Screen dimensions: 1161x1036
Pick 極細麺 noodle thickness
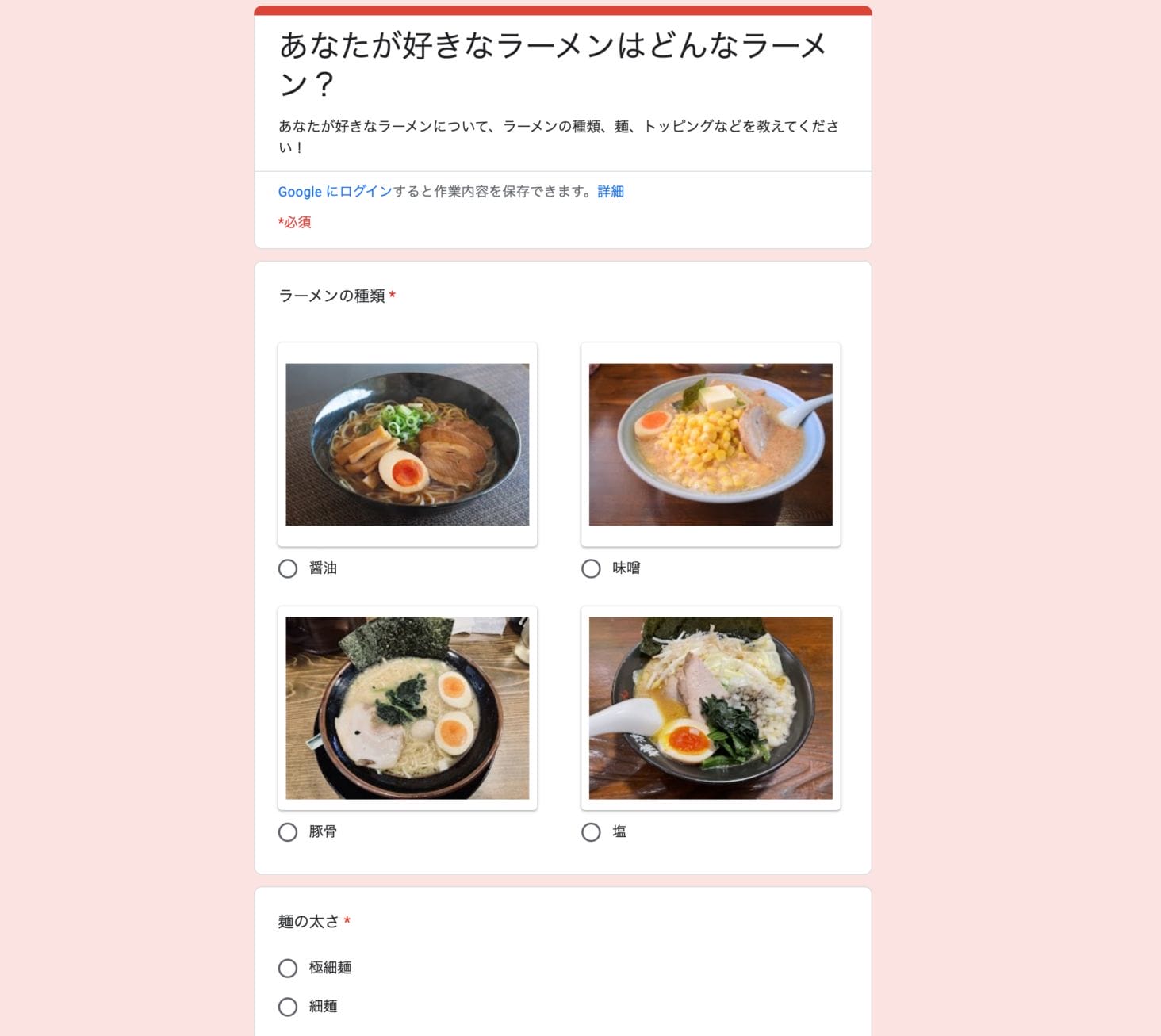click(x=288, y=969)
